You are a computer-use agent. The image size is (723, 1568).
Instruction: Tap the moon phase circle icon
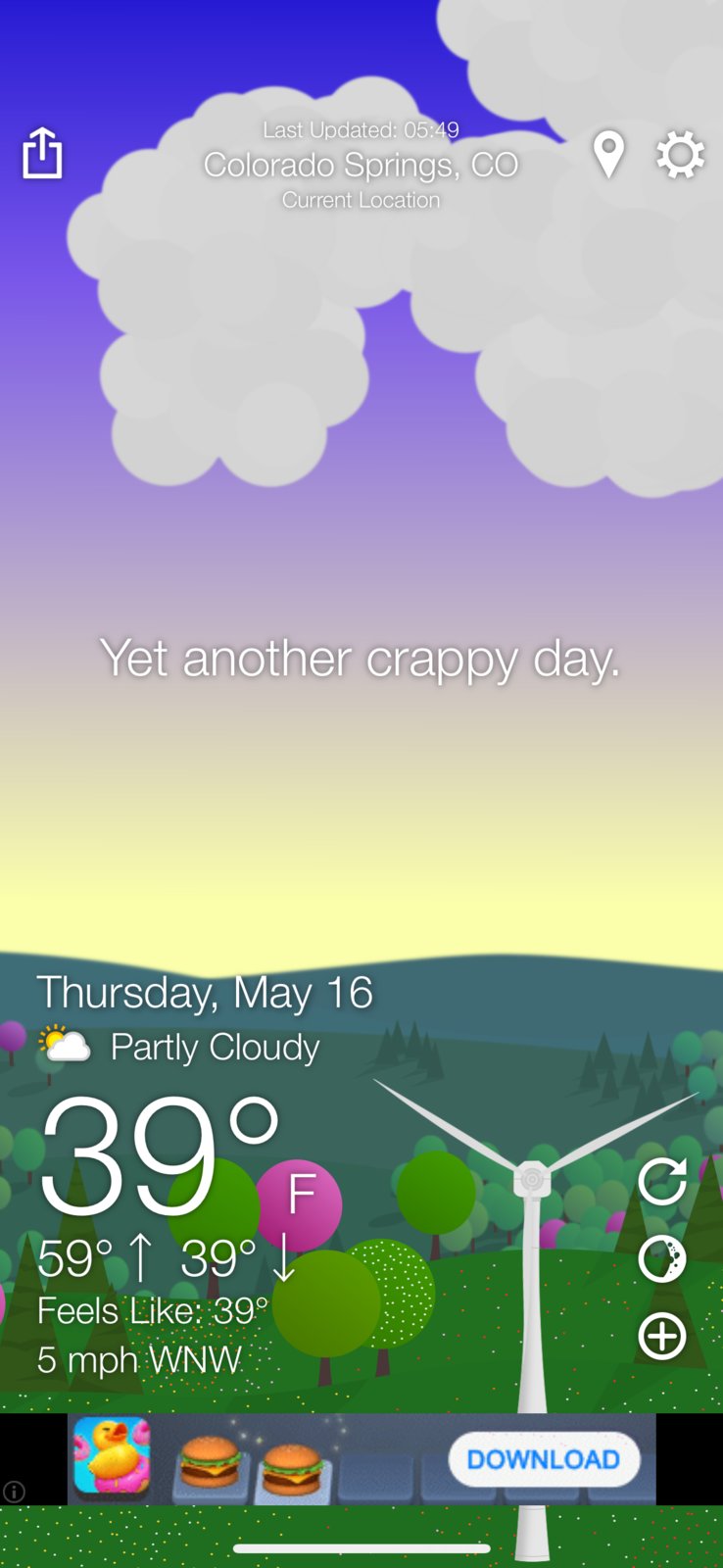pyautogui.click(x=662, y=1259)
